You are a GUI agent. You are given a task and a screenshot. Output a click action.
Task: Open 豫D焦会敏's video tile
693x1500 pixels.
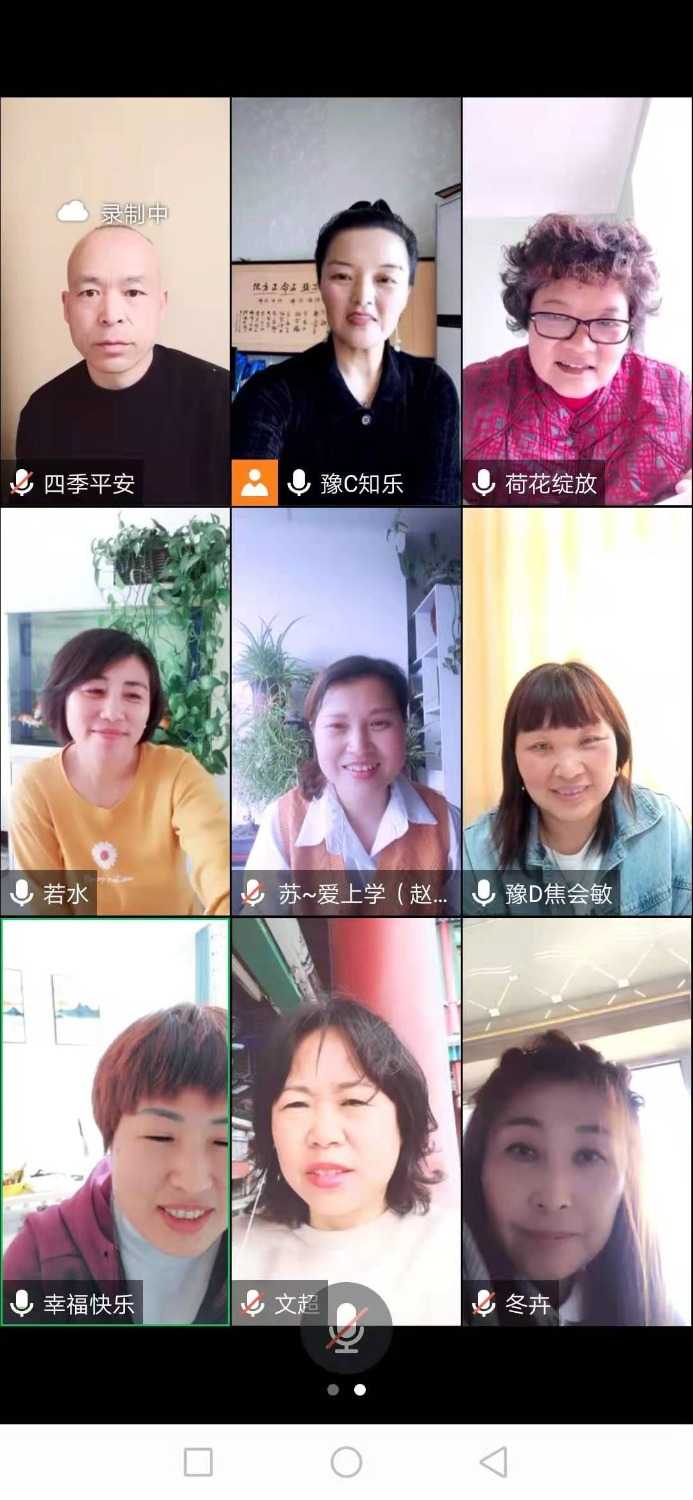coord(577,711)
